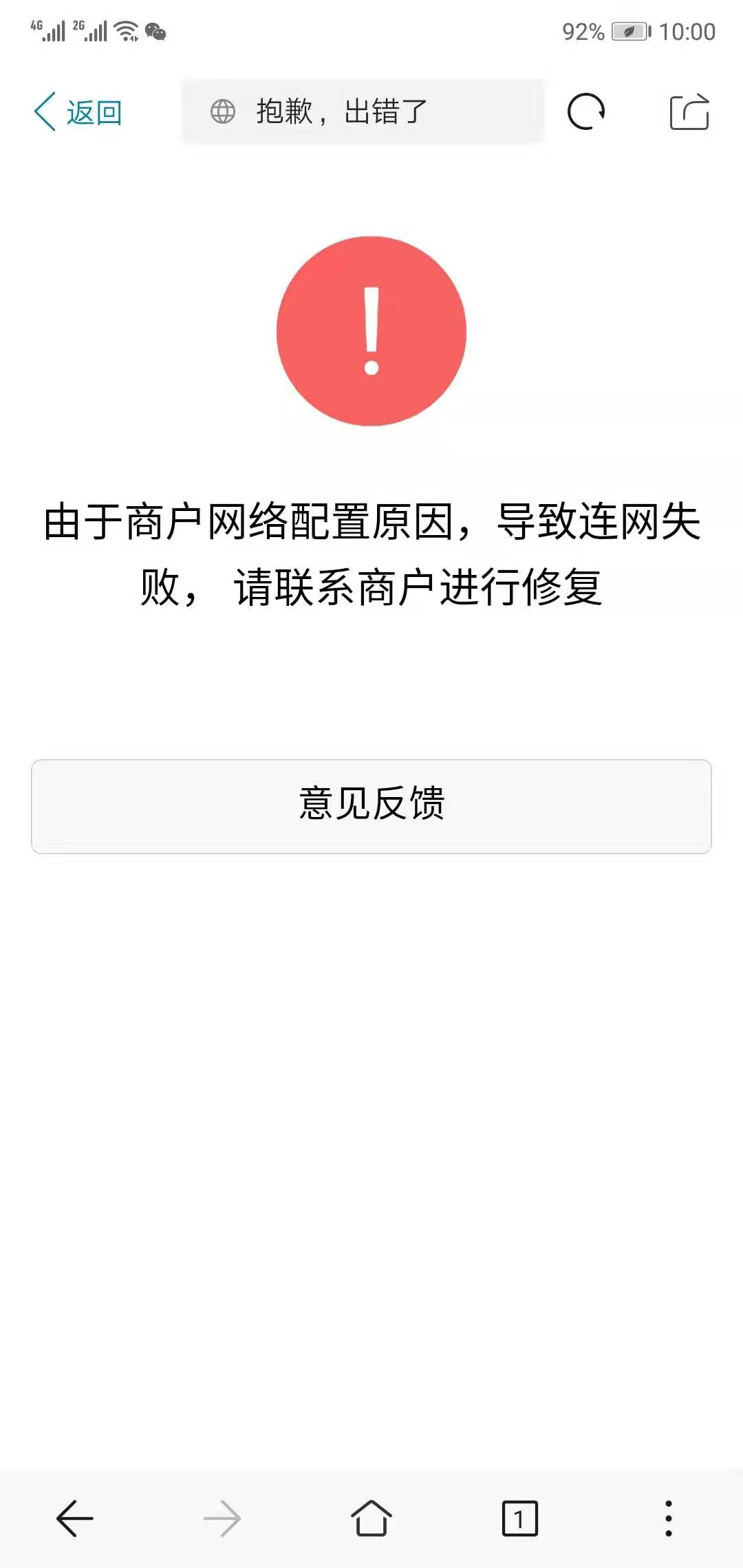Viewport: 743px width, 1568px height.
Task: Open the three-dot overflow menu
Action: (668, 1518)
